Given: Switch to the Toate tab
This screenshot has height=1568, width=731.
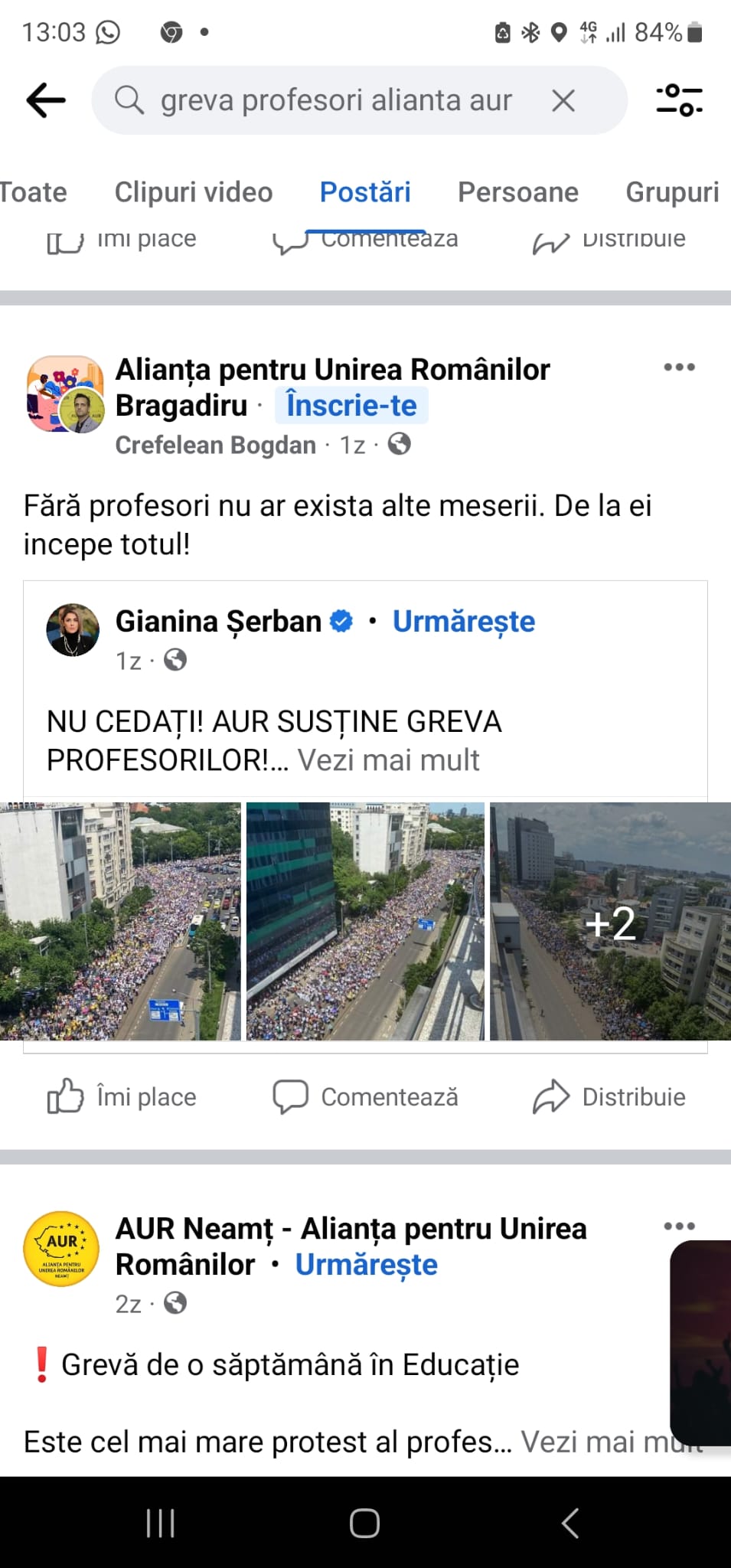Looking at the screenshot, I should [x=33, y=192].
